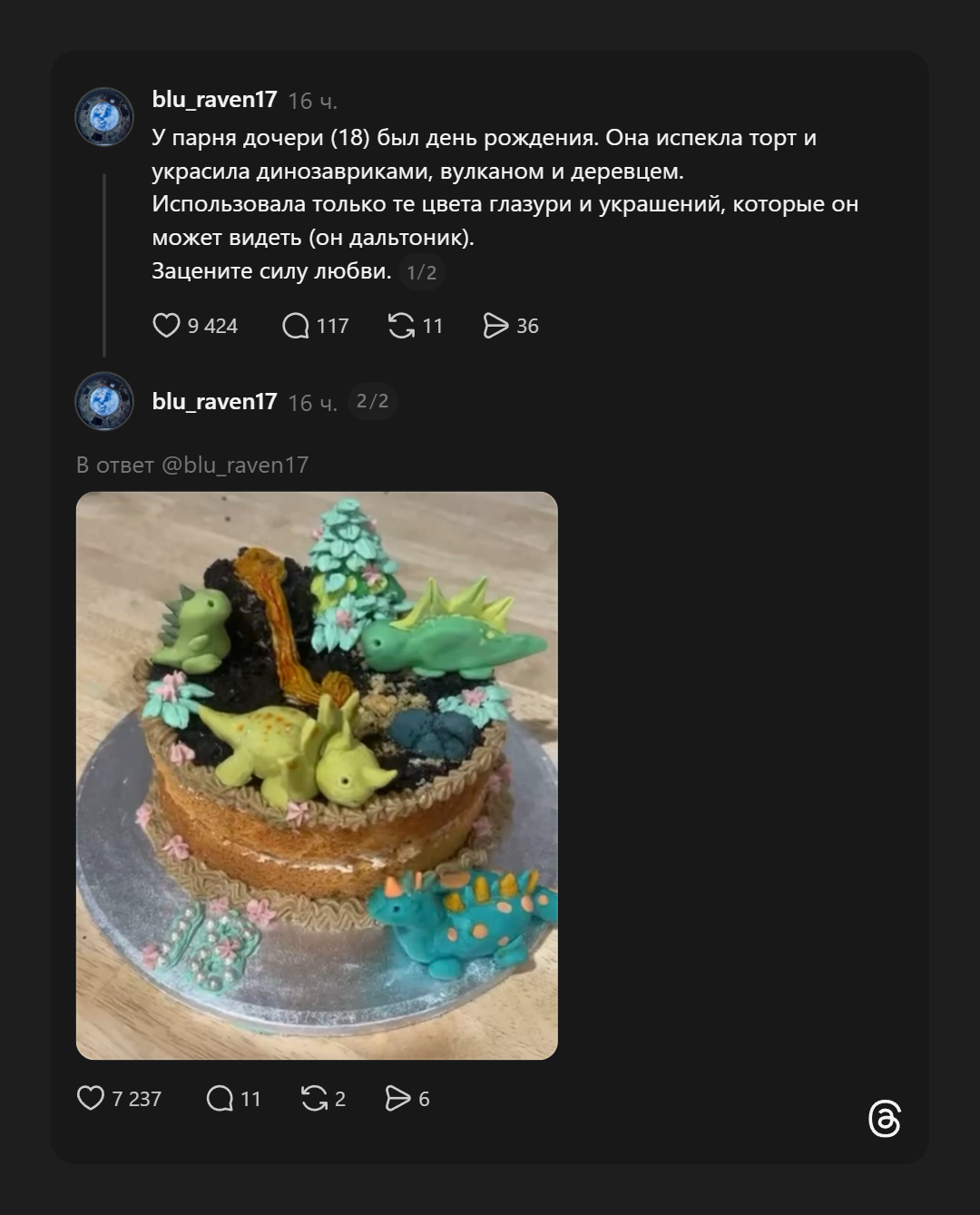Open the 117 comments on the first post

[296, 326]
